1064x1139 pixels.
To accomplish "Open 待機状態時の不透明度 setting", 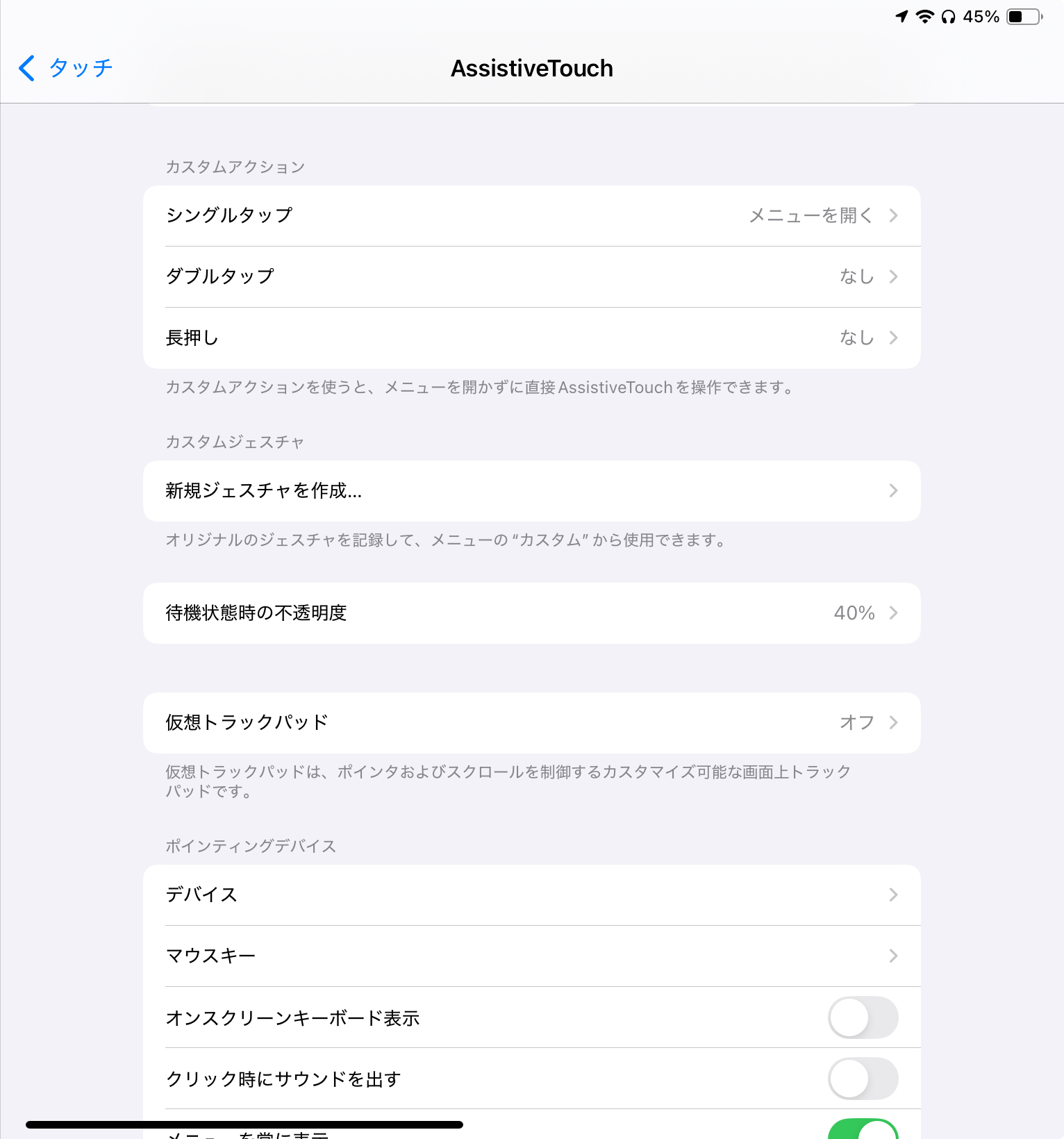I will [x=531, y=613].
